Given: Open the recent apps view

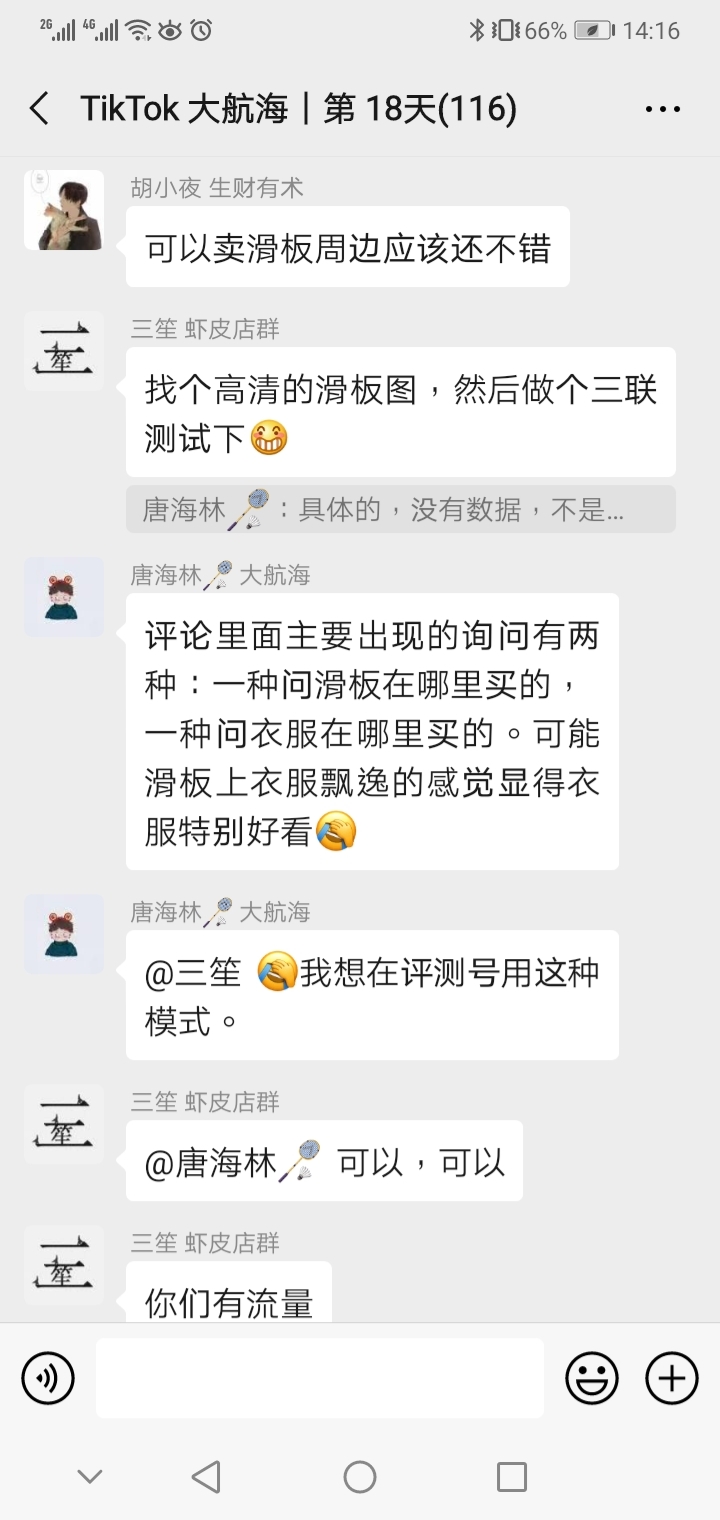Looking at the screenshot, I should point(511,1476).
